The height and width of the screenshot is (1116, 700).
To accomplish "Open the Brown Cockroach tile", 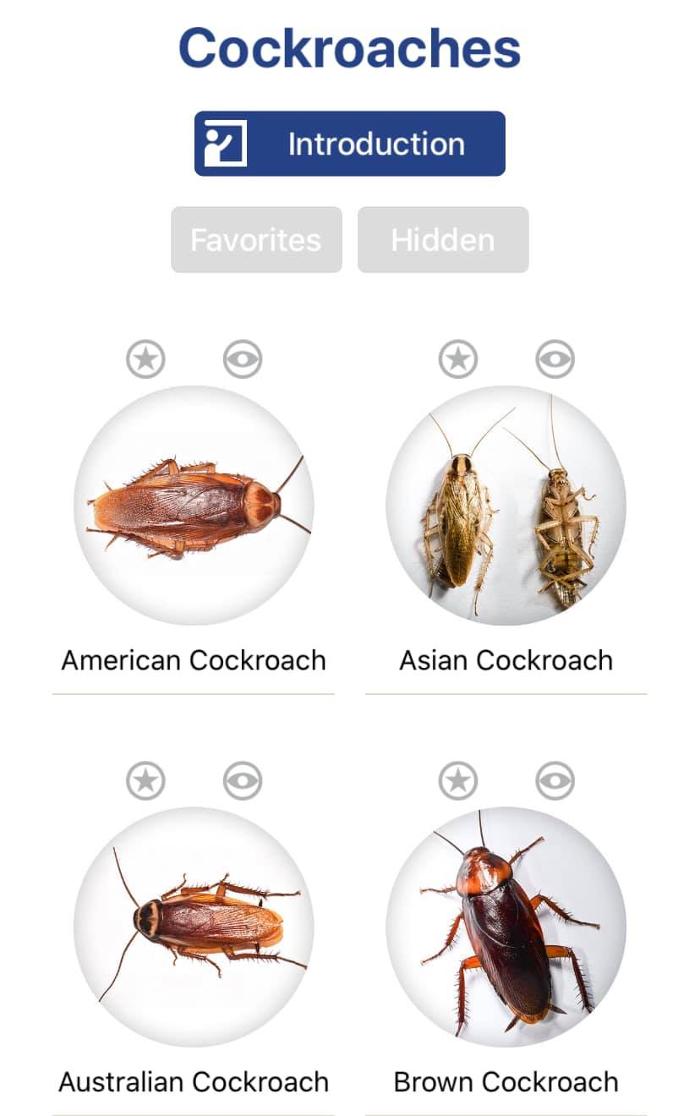I will (x=506, y=927).
